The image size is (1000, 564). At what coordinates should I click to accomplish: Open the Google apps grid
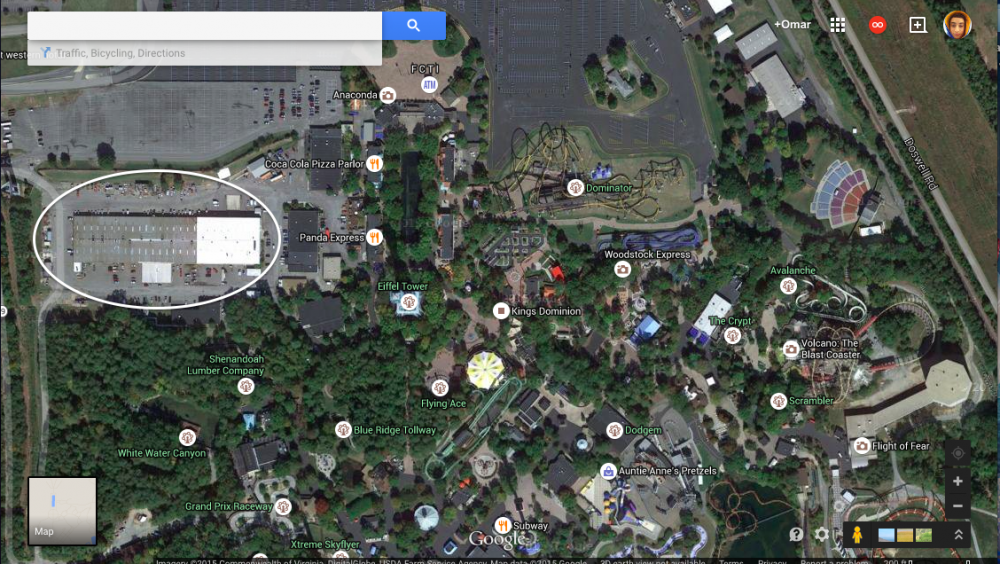pyautogui.click(x=838, y=25)
